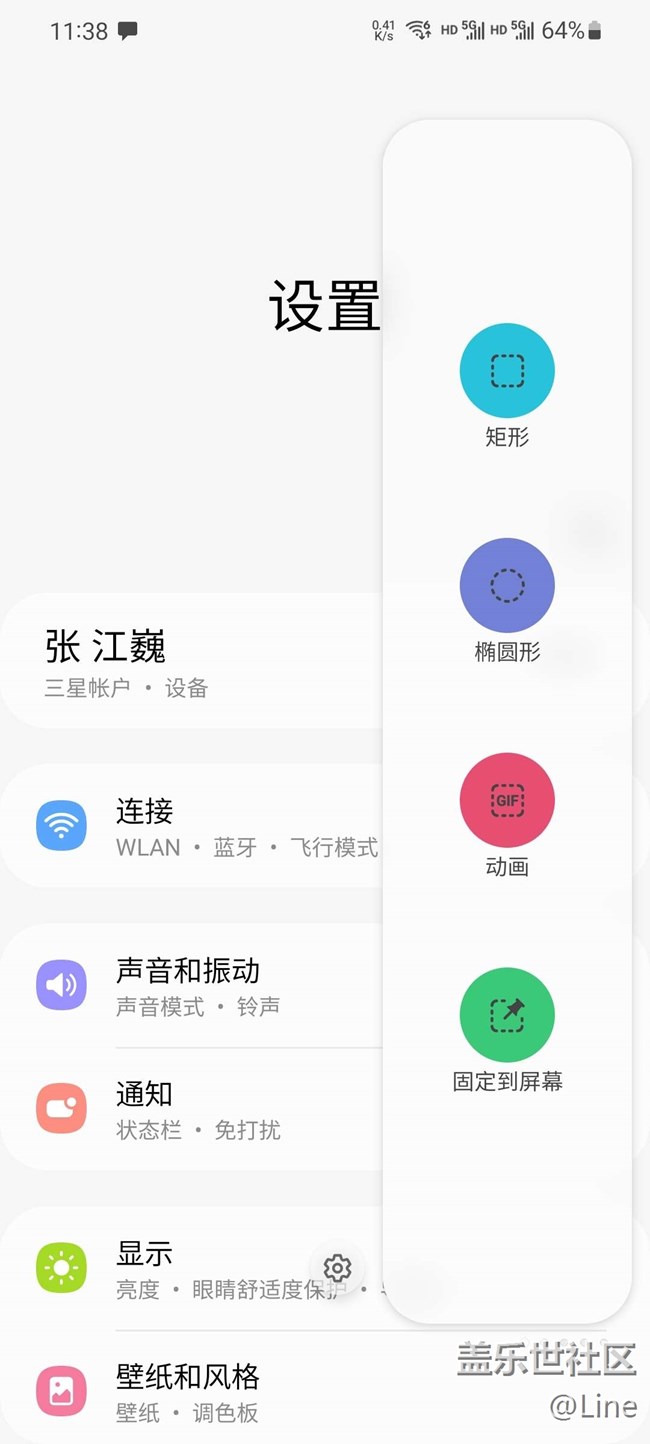650x1444 pixels.
Task: Go to 通知 notification settings
Action: [x=192, y=1109]
